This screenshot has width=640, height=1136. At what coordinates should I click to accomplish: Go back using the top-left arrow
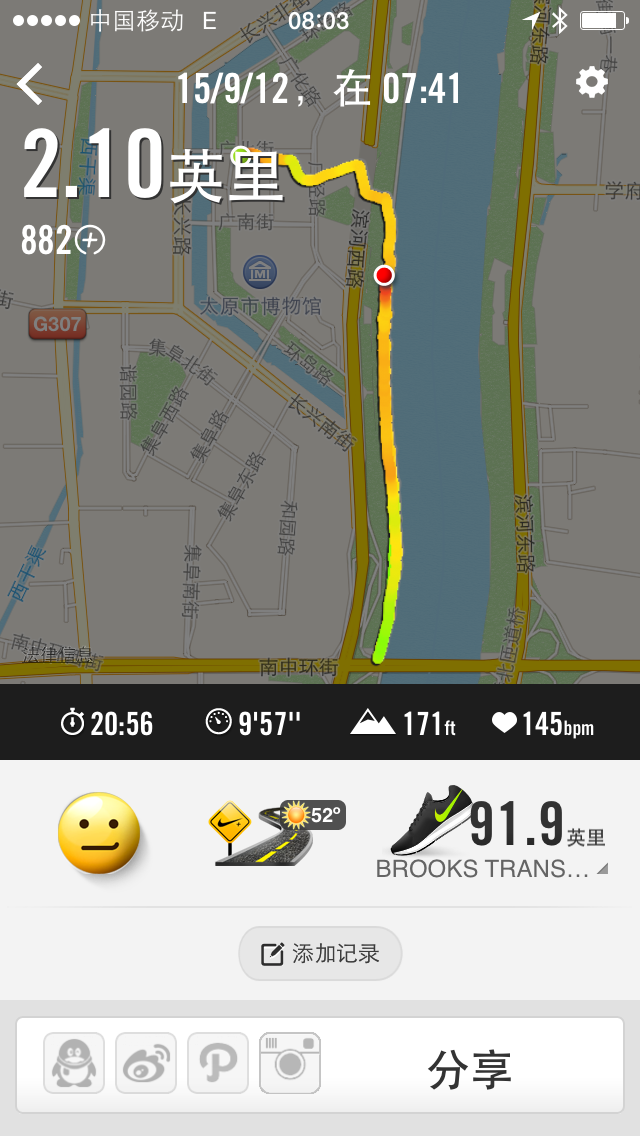[x=30, y=85]
